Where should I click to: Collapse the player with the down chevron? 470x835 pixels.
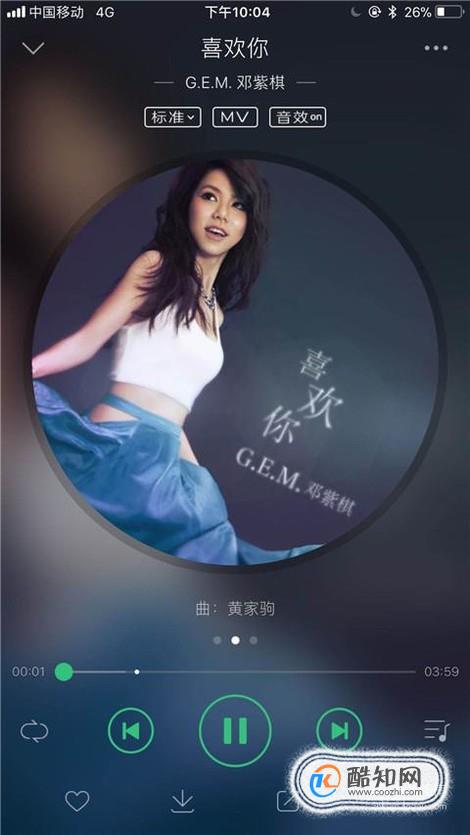(33, 48)
